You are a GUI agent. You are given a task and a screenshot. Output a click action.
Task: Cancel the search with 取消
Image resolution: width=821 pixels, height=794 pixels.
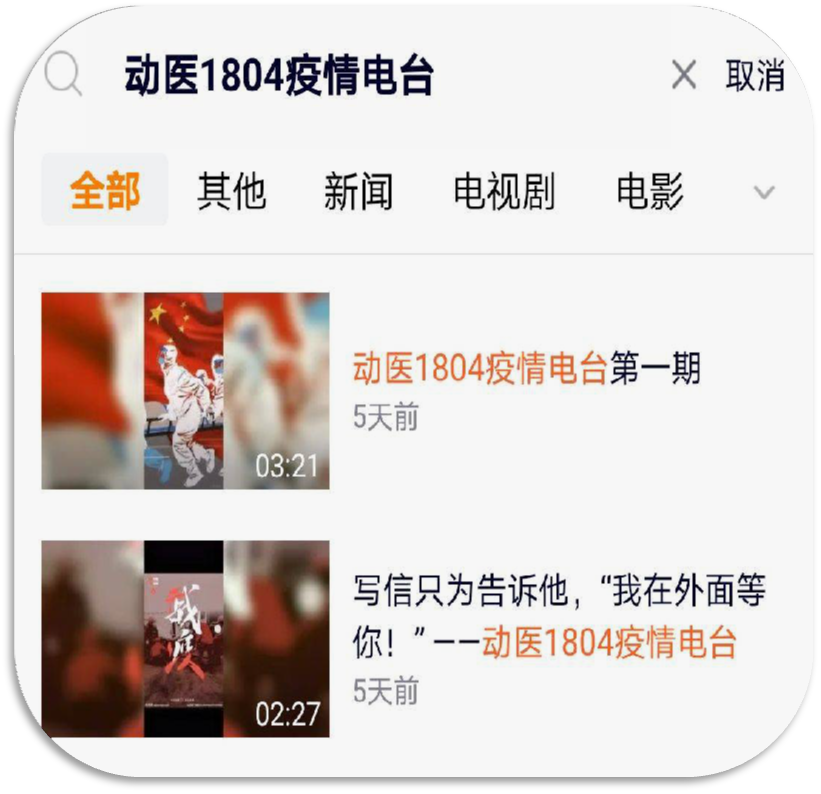point(754,75)
